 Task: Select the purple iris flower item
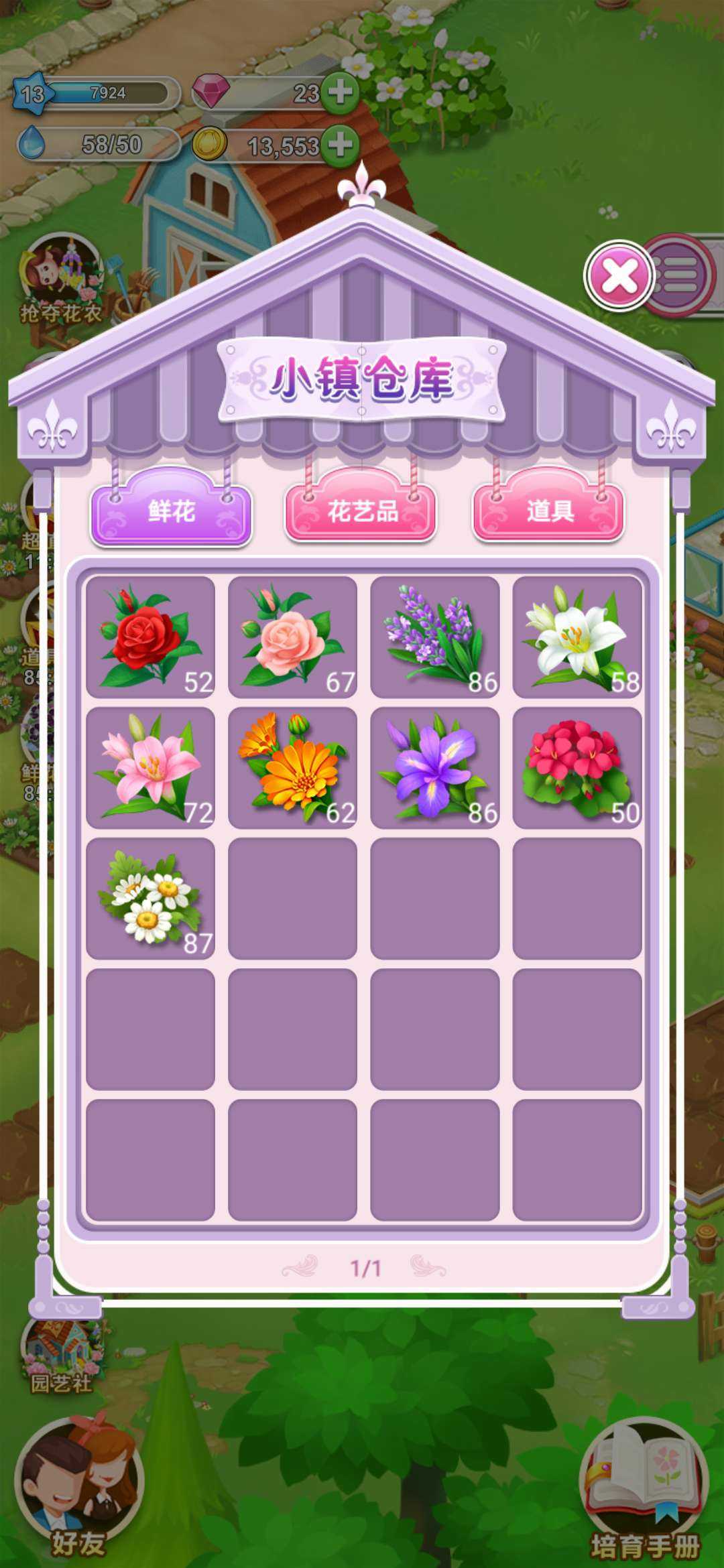[x=435, y=767]
